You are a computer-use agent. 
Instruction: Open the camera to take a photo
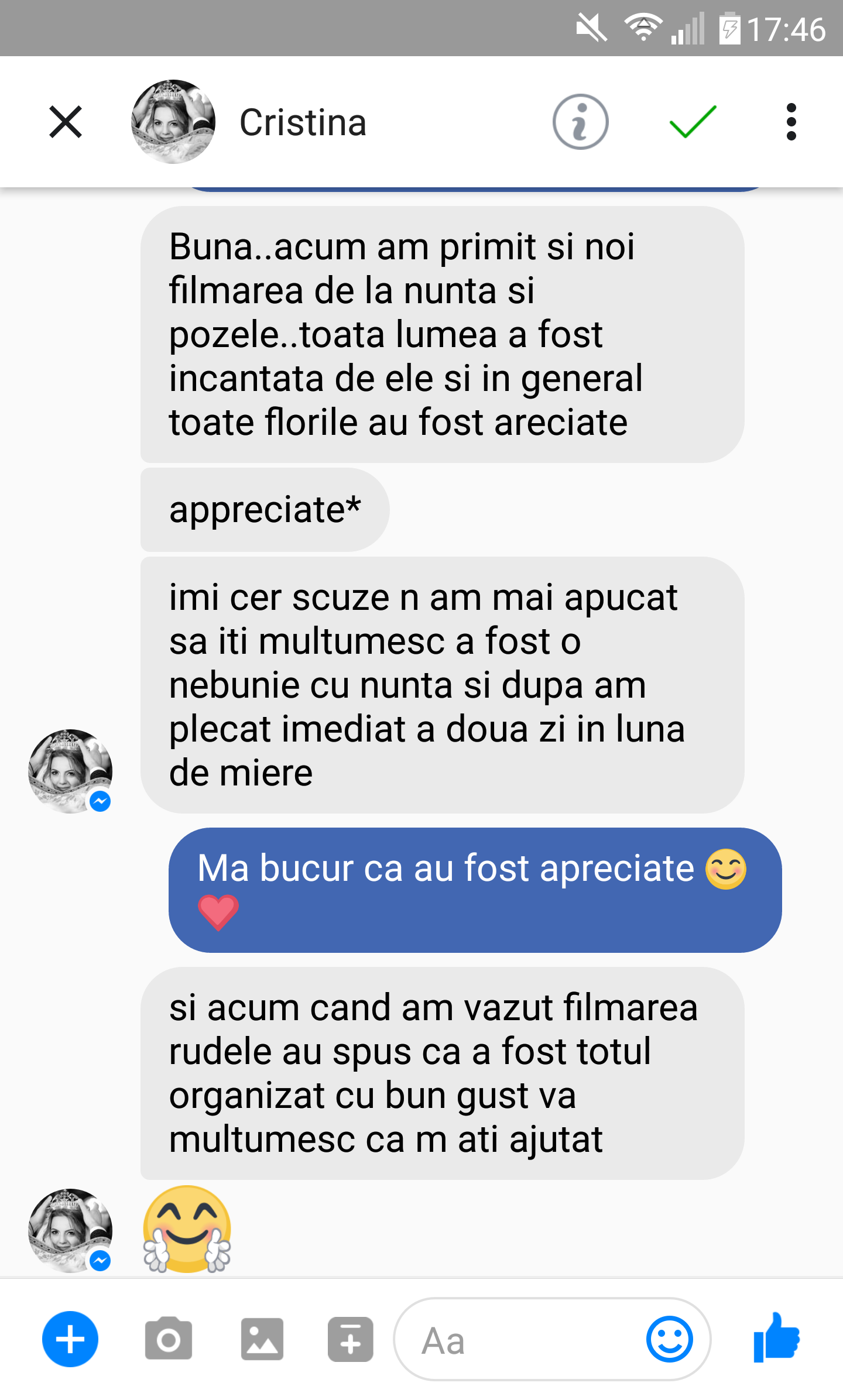pos(169,1339)
